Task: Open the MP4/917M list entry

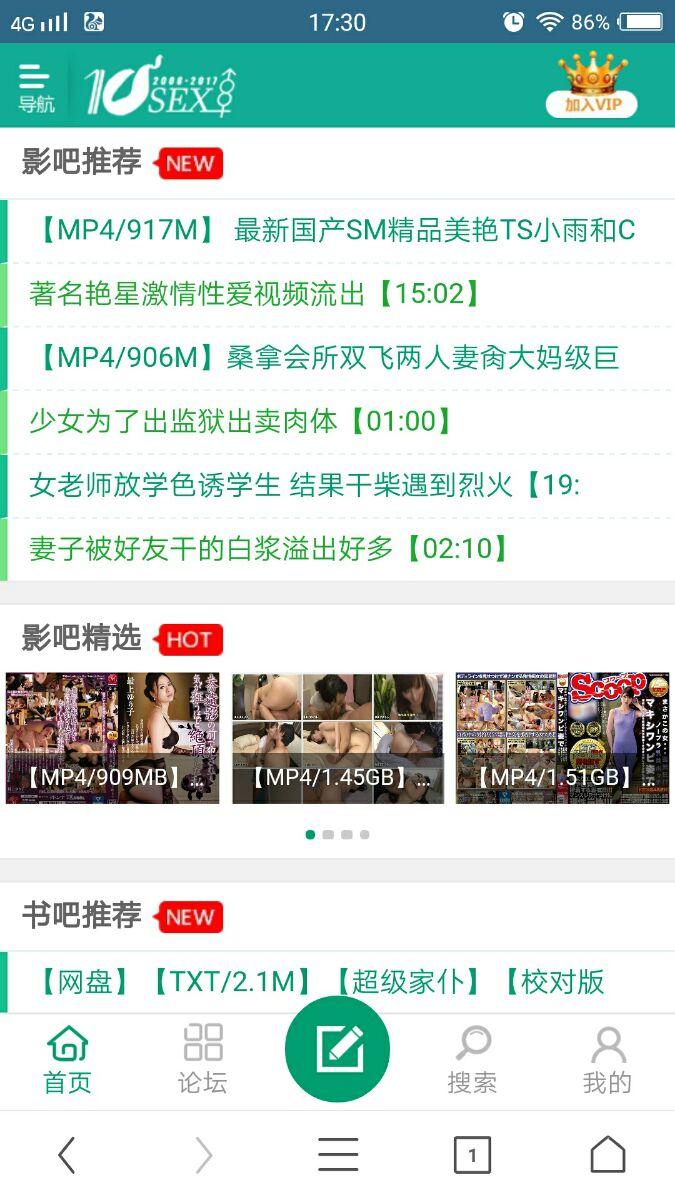Action: point(335,231)
